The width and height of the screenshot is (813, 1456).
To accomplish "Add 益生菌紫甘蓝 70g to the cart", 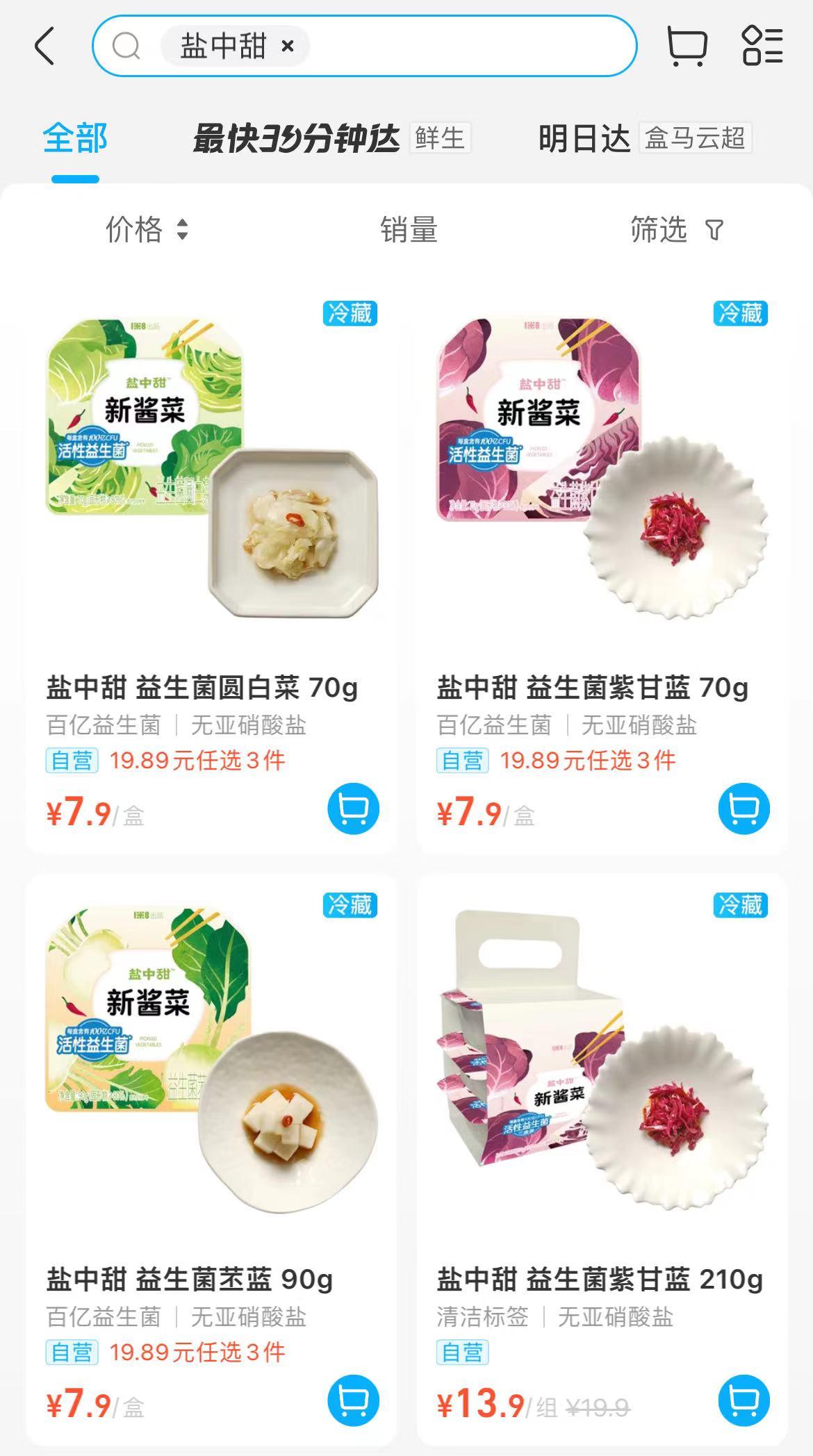I will click(x=744, y=809).
